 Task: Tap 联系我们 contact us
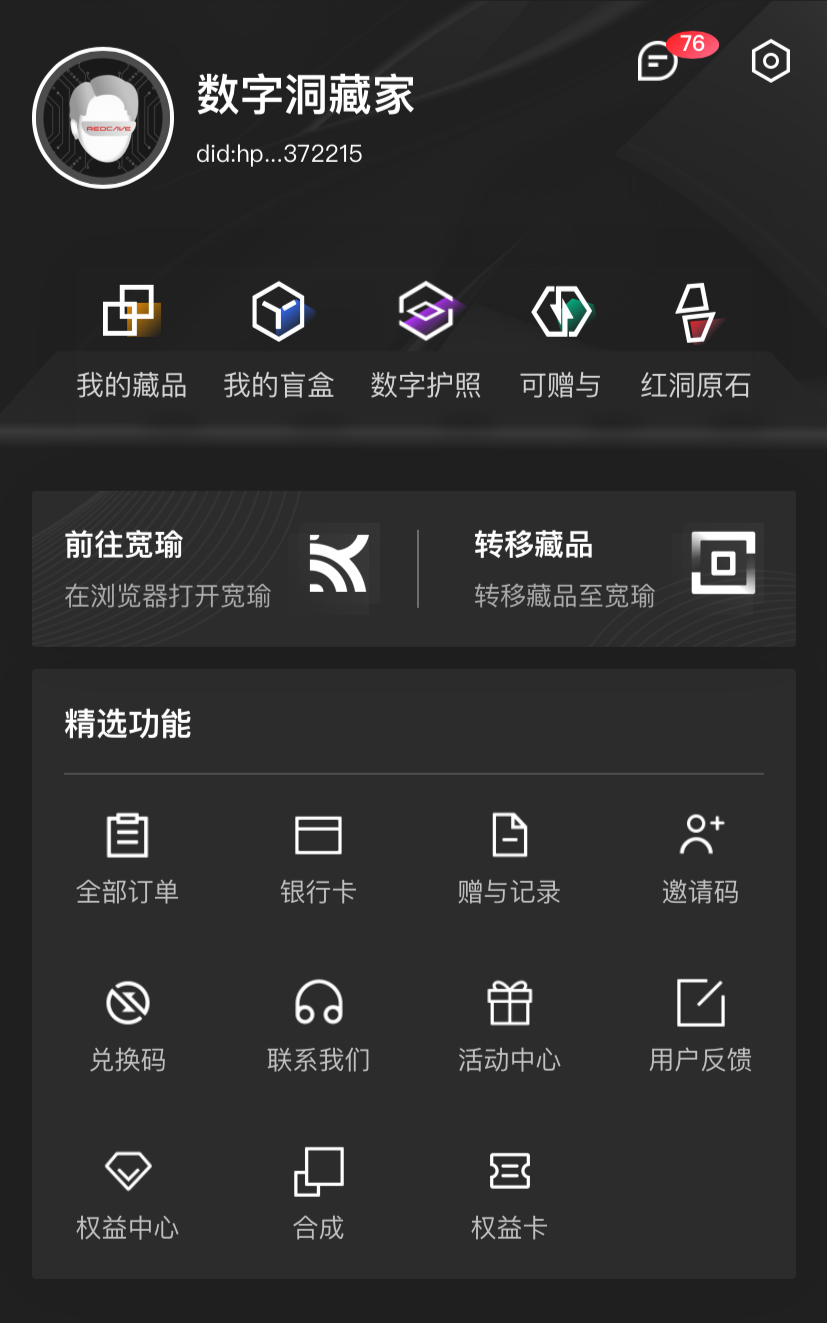click(x=318, y=1026)
